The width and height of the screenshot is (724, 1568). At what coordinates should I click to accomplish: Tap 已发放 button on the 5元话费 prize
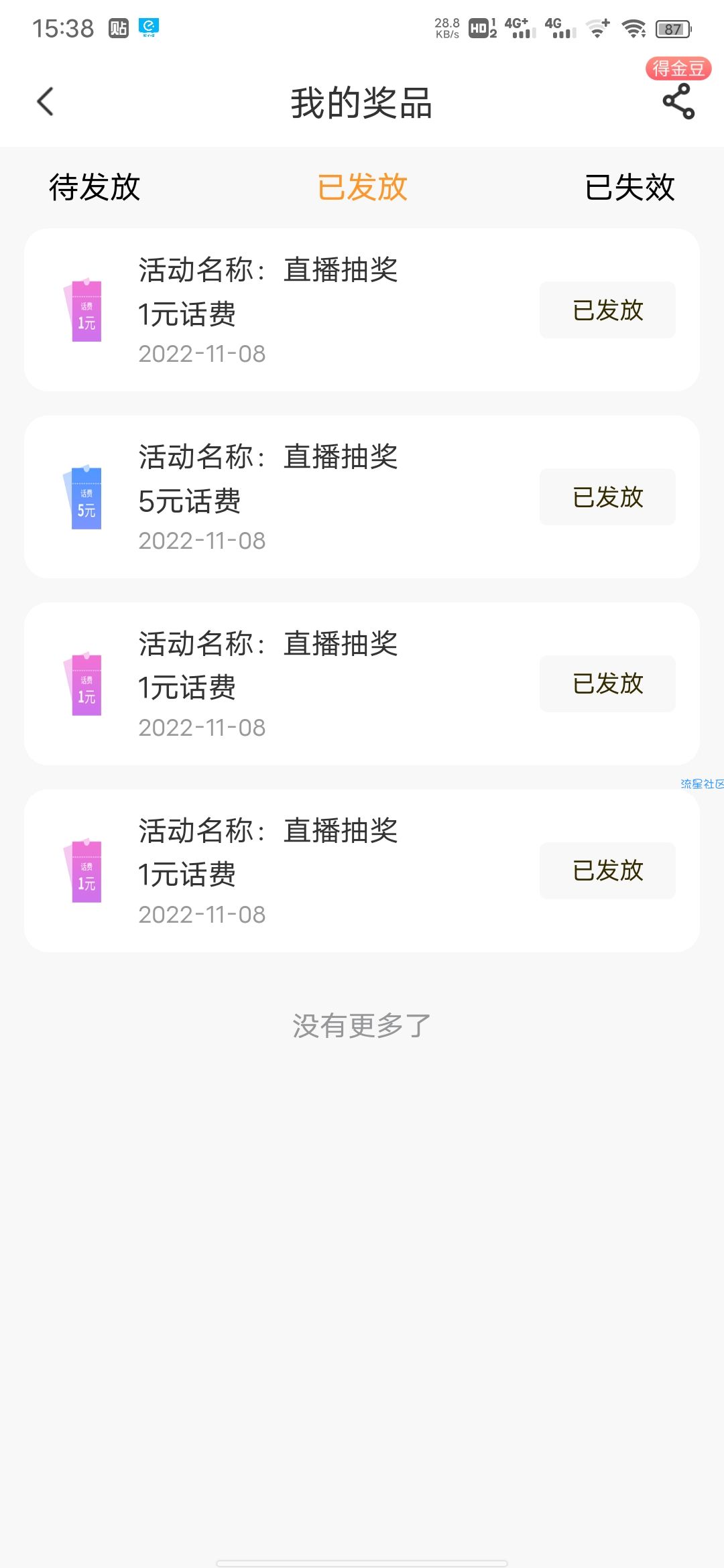(607, 497)
